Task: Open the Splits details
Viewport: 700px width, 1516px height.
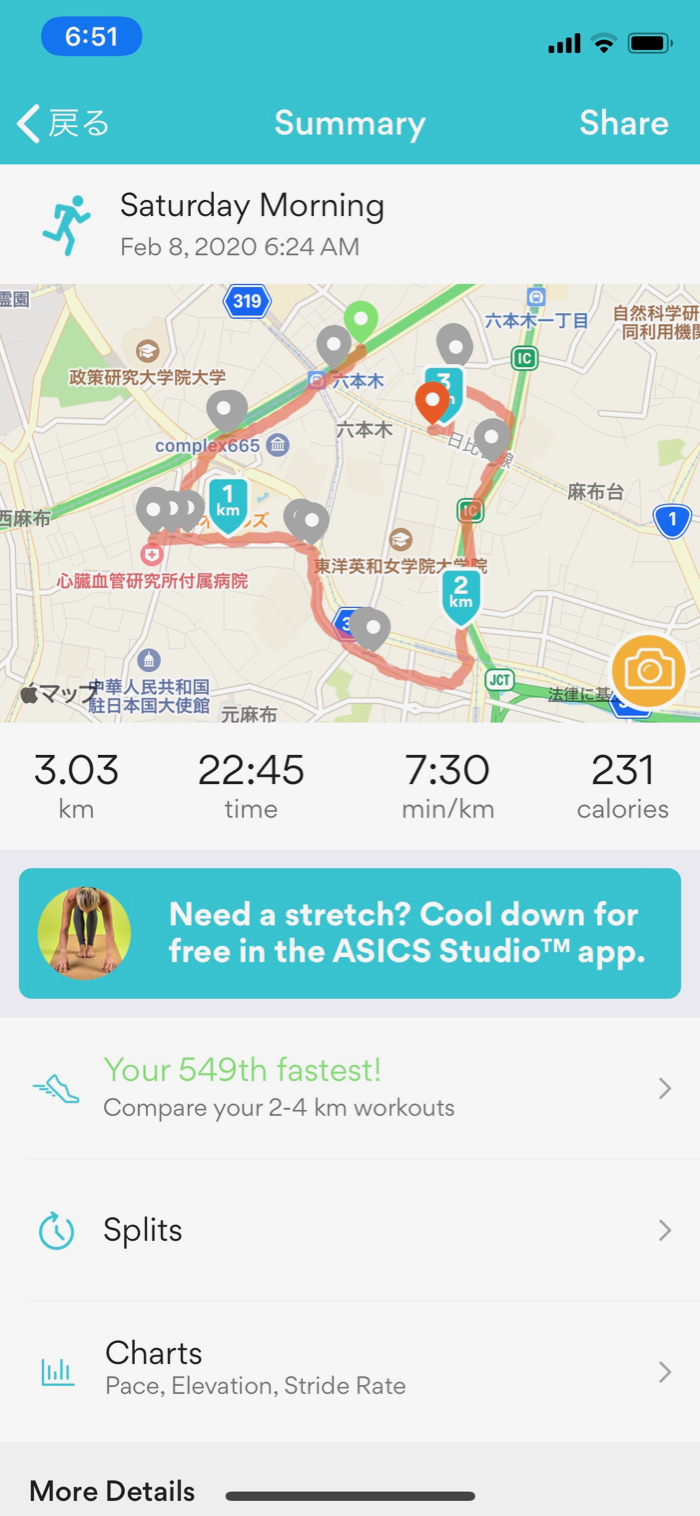Action: (x=350, y=1230)
